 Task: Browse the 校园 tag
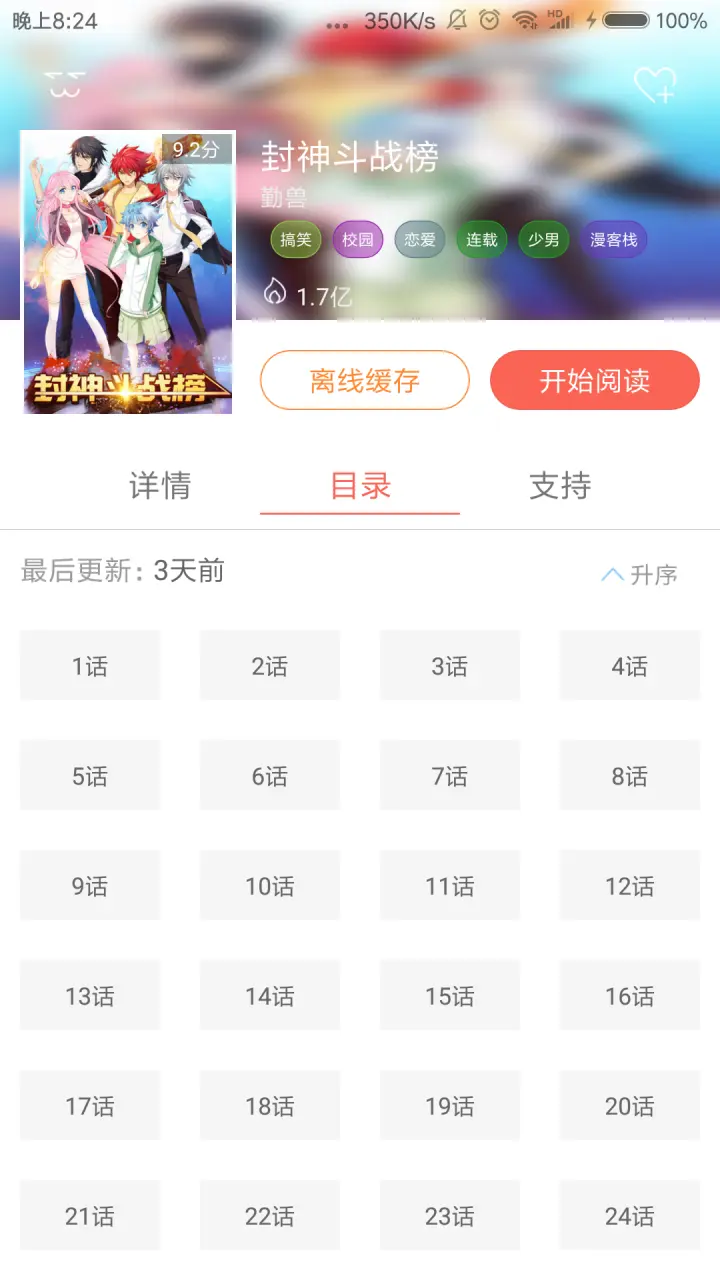[x=357, y=240]
